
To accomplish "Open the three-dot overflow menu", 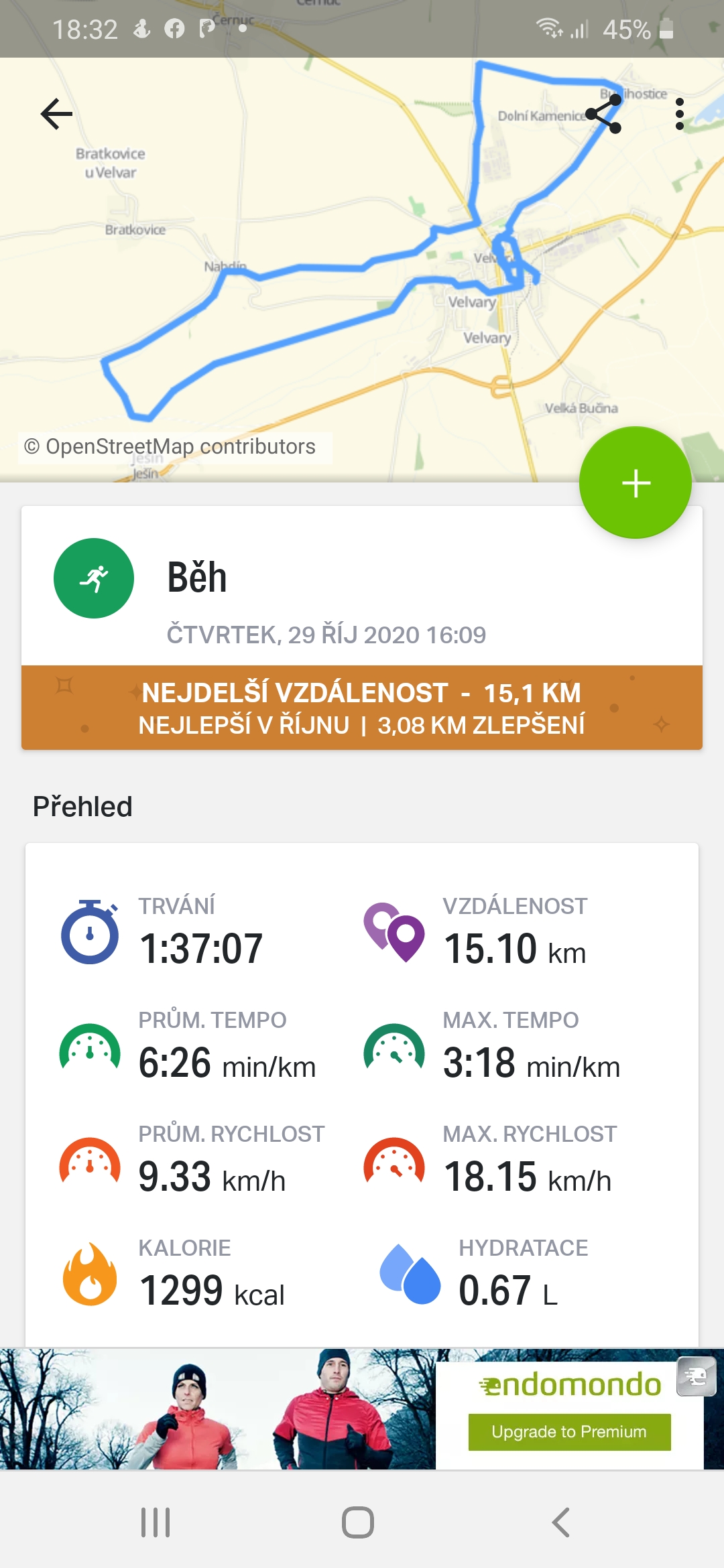I will (x=680, y=114).
